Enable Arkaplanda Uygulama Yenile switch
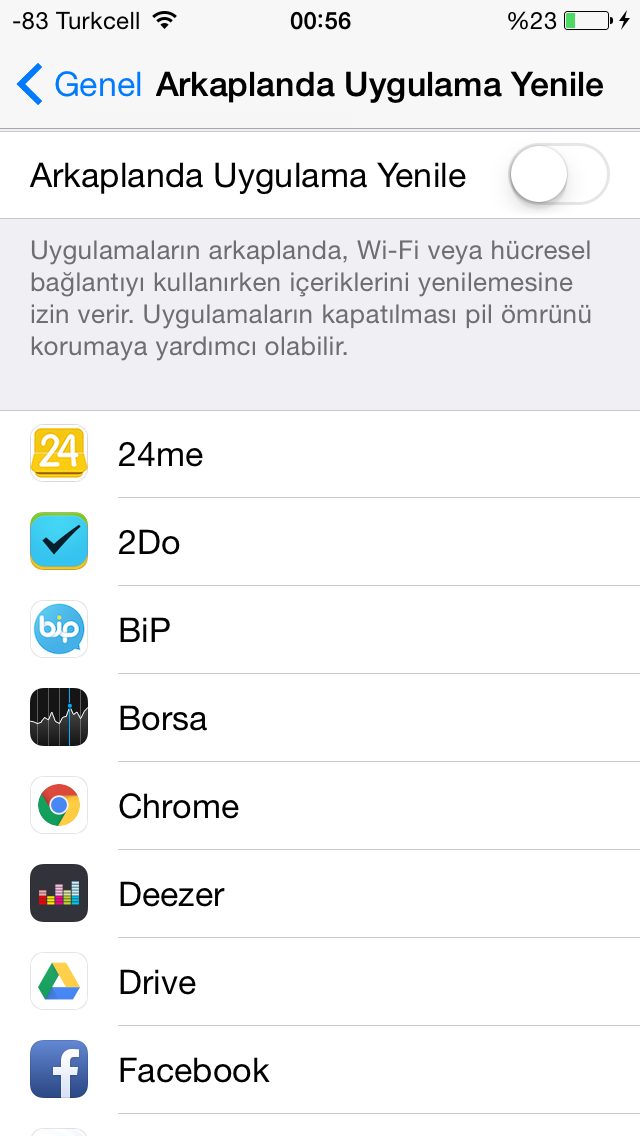This screenshot has width=640, height=1136. (x=558, y=175)
